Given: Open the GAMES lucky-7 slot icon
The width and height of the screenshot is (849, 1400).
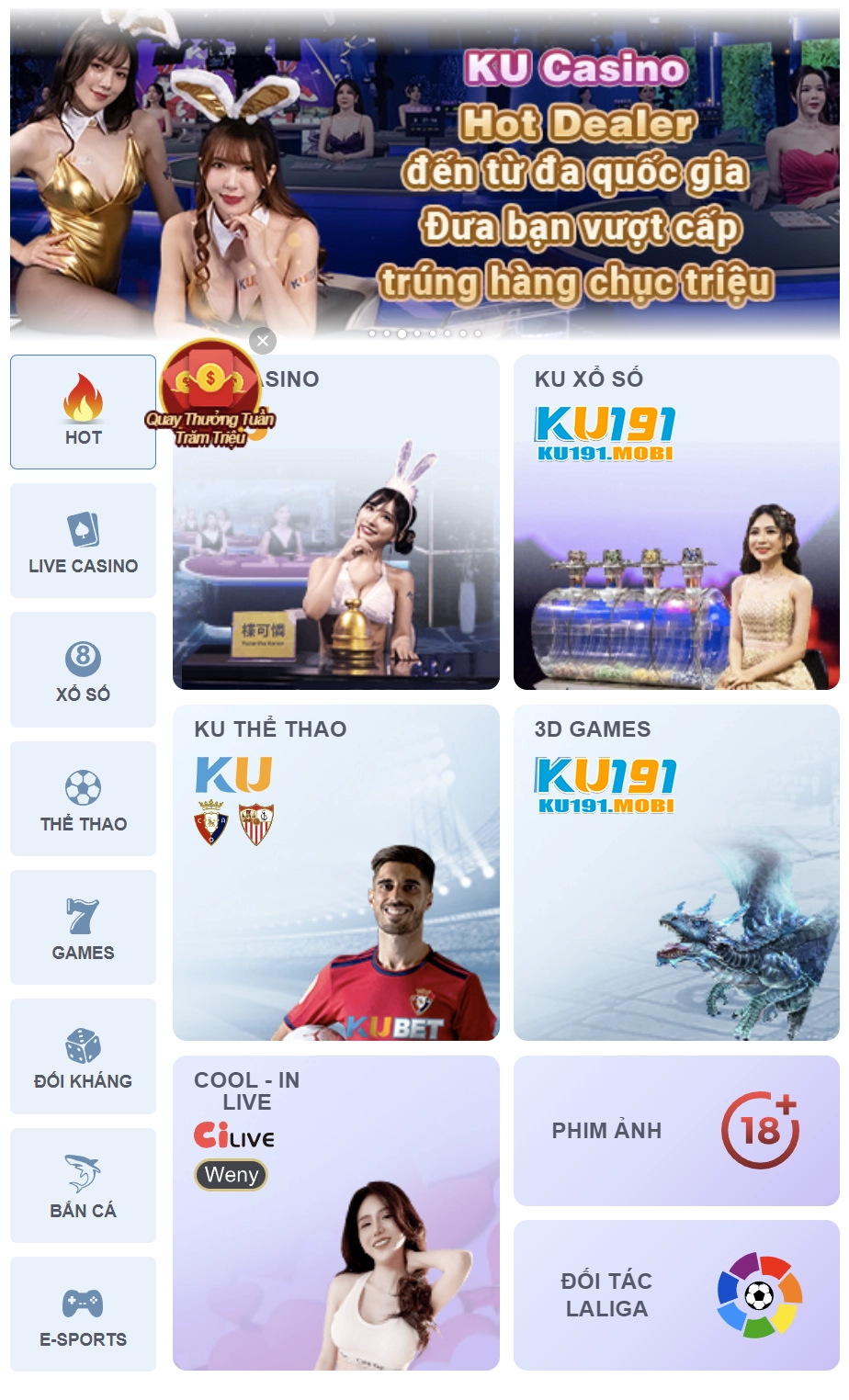Looking at the screenshot, I should [83, 917].
